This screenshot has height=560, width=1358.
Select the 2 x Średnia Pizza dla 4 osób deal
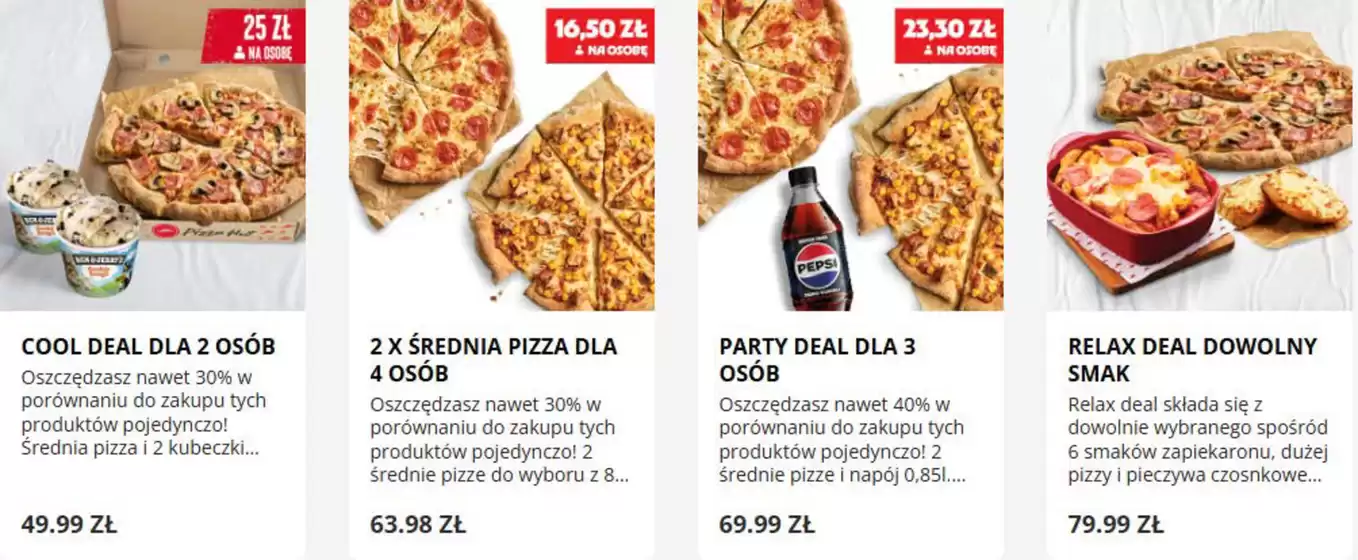(x=494, y=360)
